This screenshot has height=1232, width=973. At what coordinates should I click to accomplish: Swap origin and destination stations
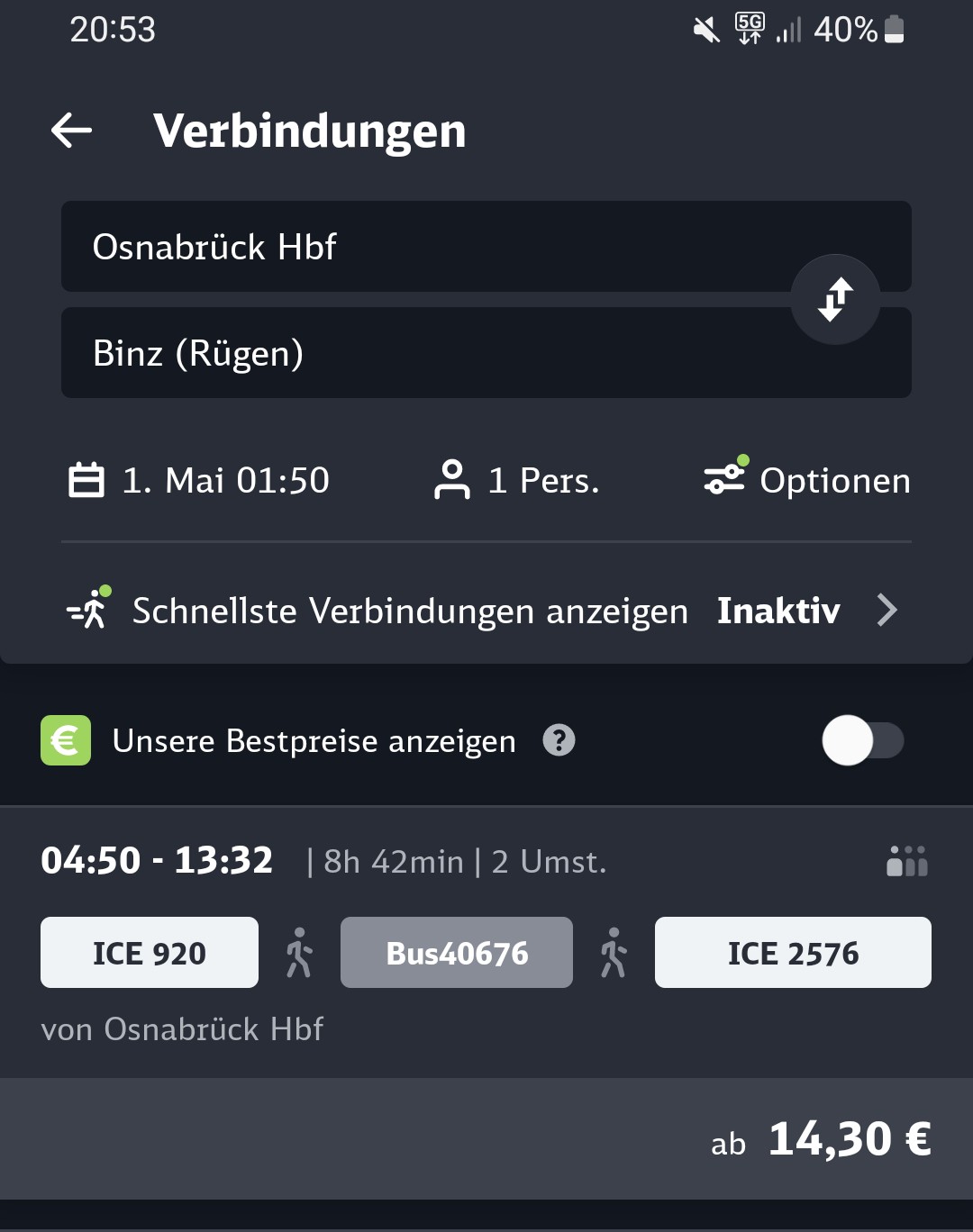pos(835,299)
